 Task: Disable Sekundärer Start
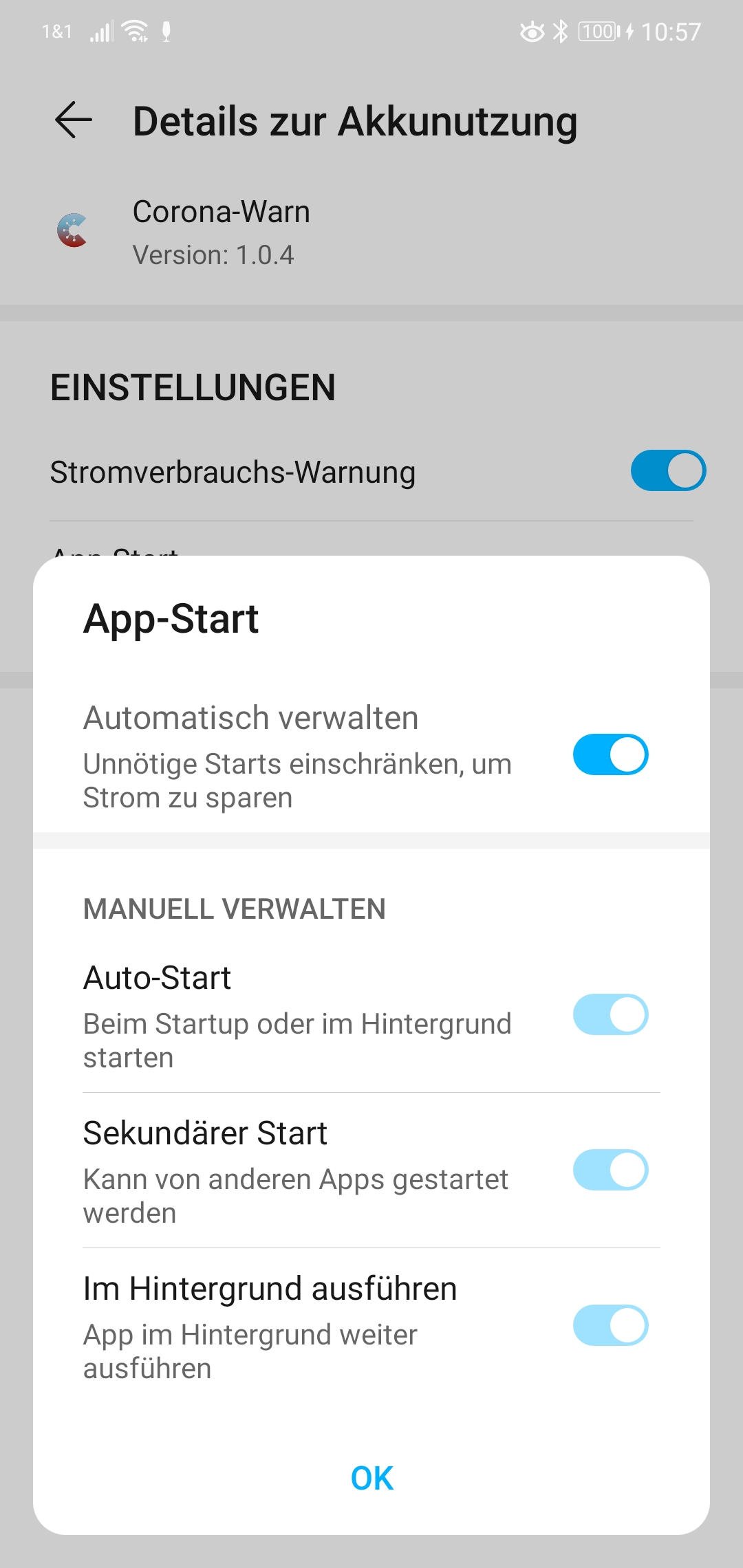610,1169
